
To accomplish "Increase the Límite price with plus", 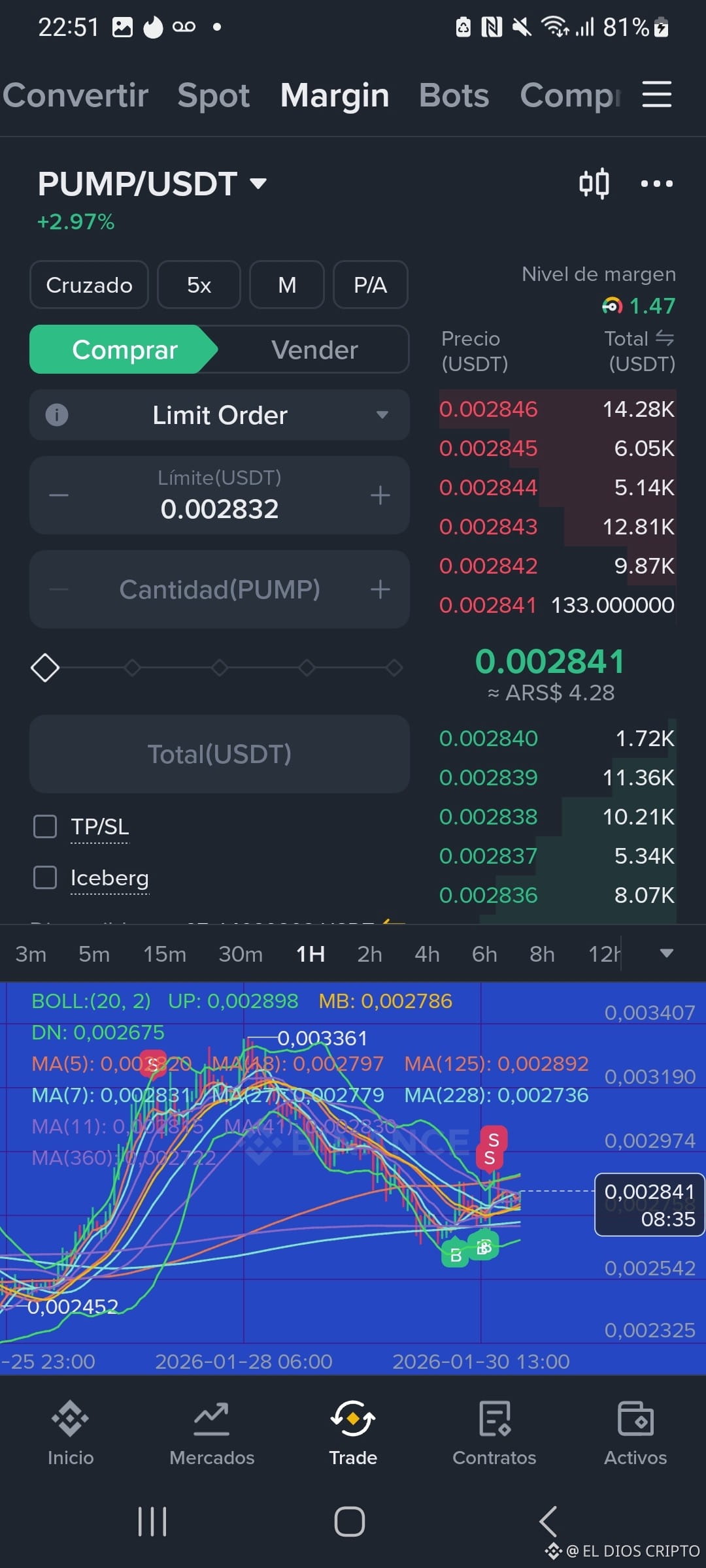I will 380,495.
